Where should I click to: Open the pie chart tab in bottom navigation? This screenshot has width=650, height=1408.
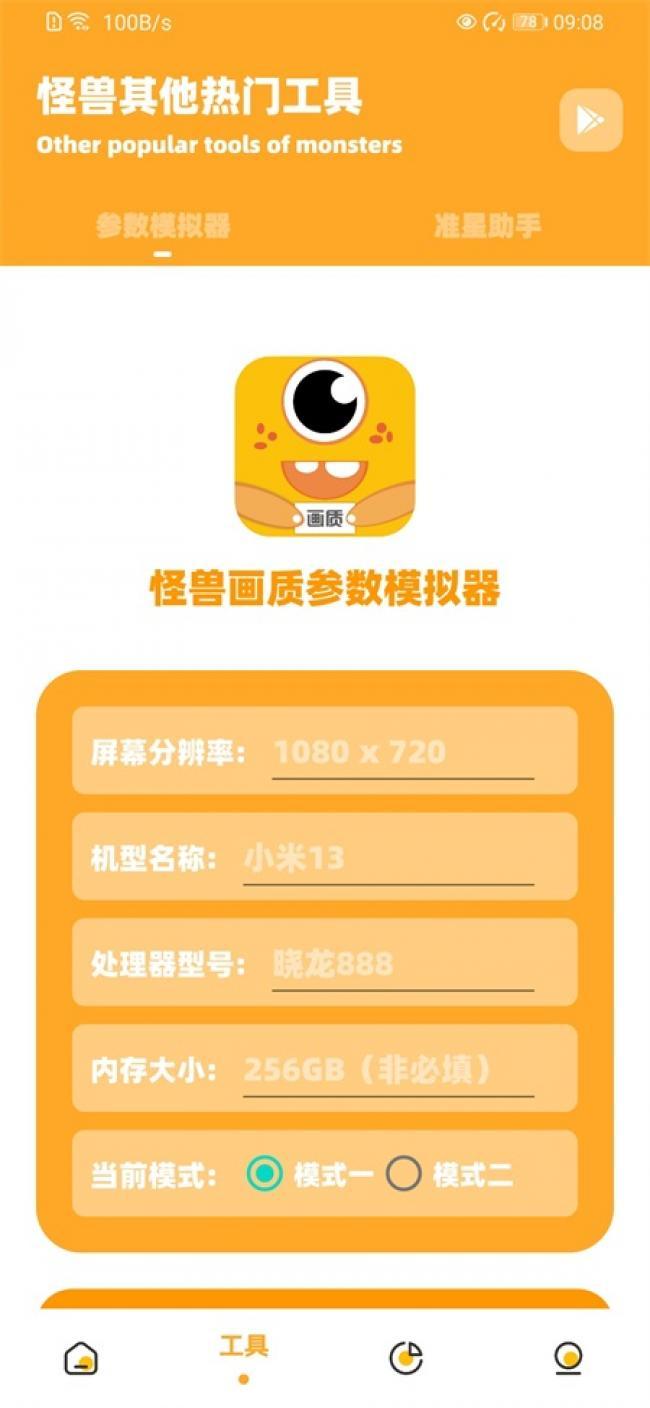click(405, 1358)
